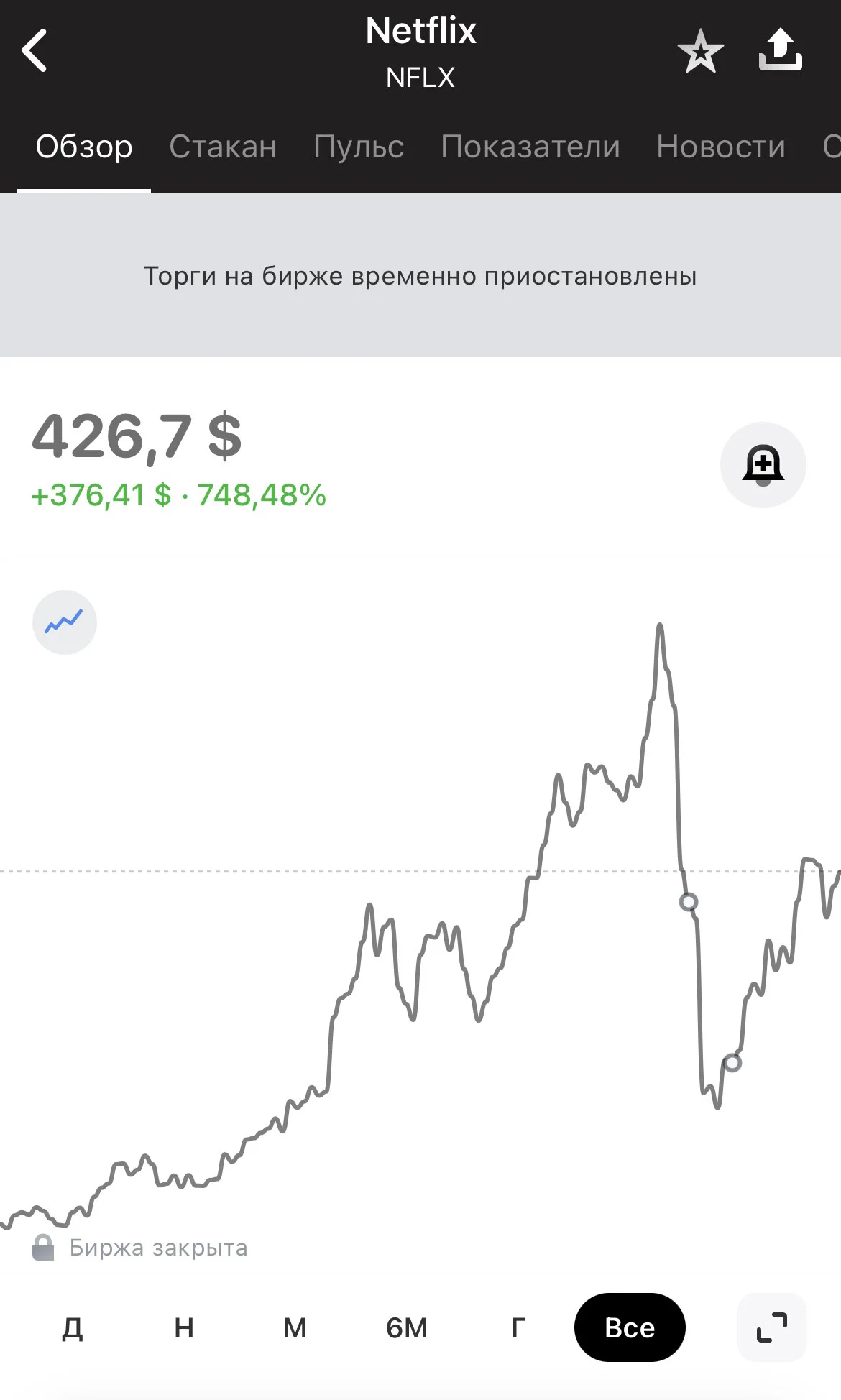This screenshot has width=841, height=1400.
Task: Change the chart type with the line icon
Action: tap(65, 622)
